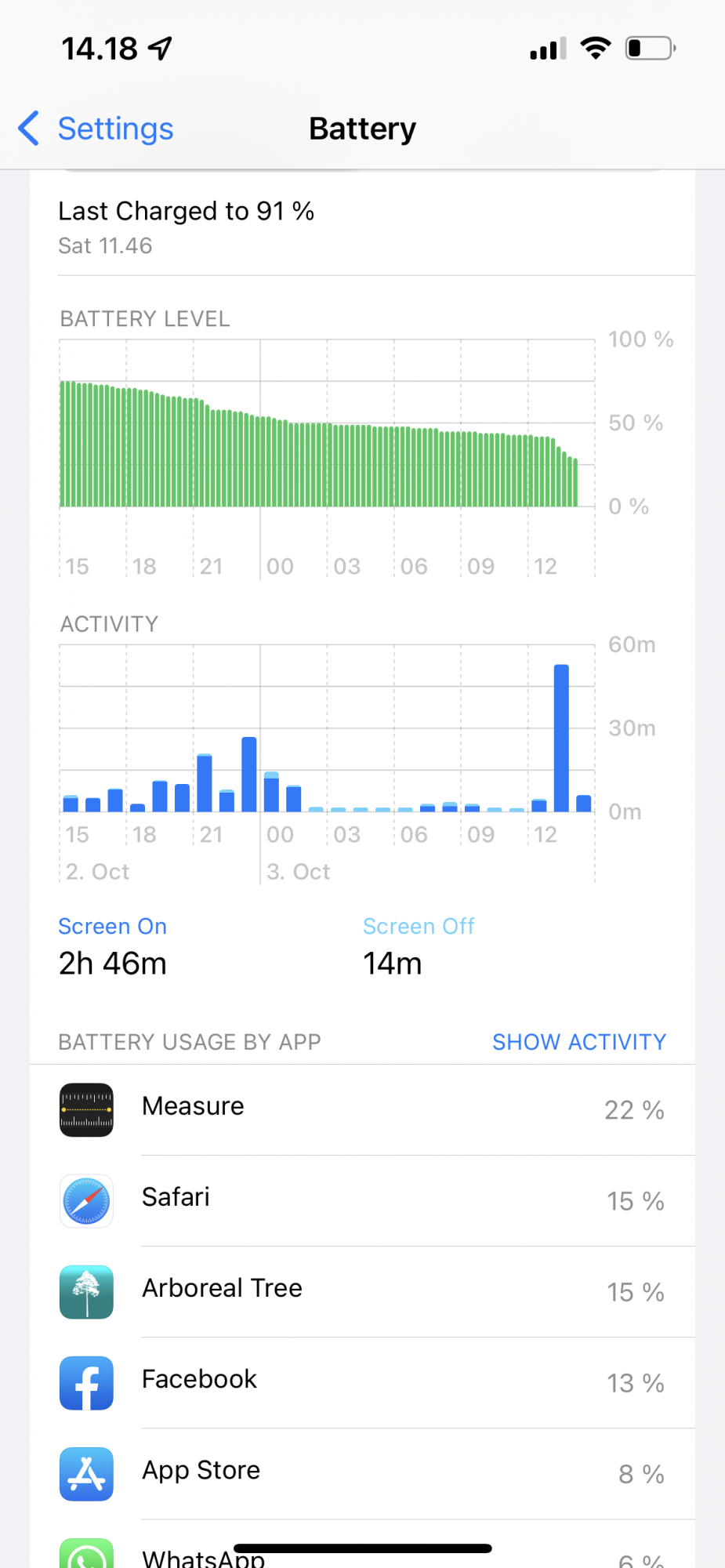
Task: Select the Facebook usage row
Action: (x=362, y=1382)
